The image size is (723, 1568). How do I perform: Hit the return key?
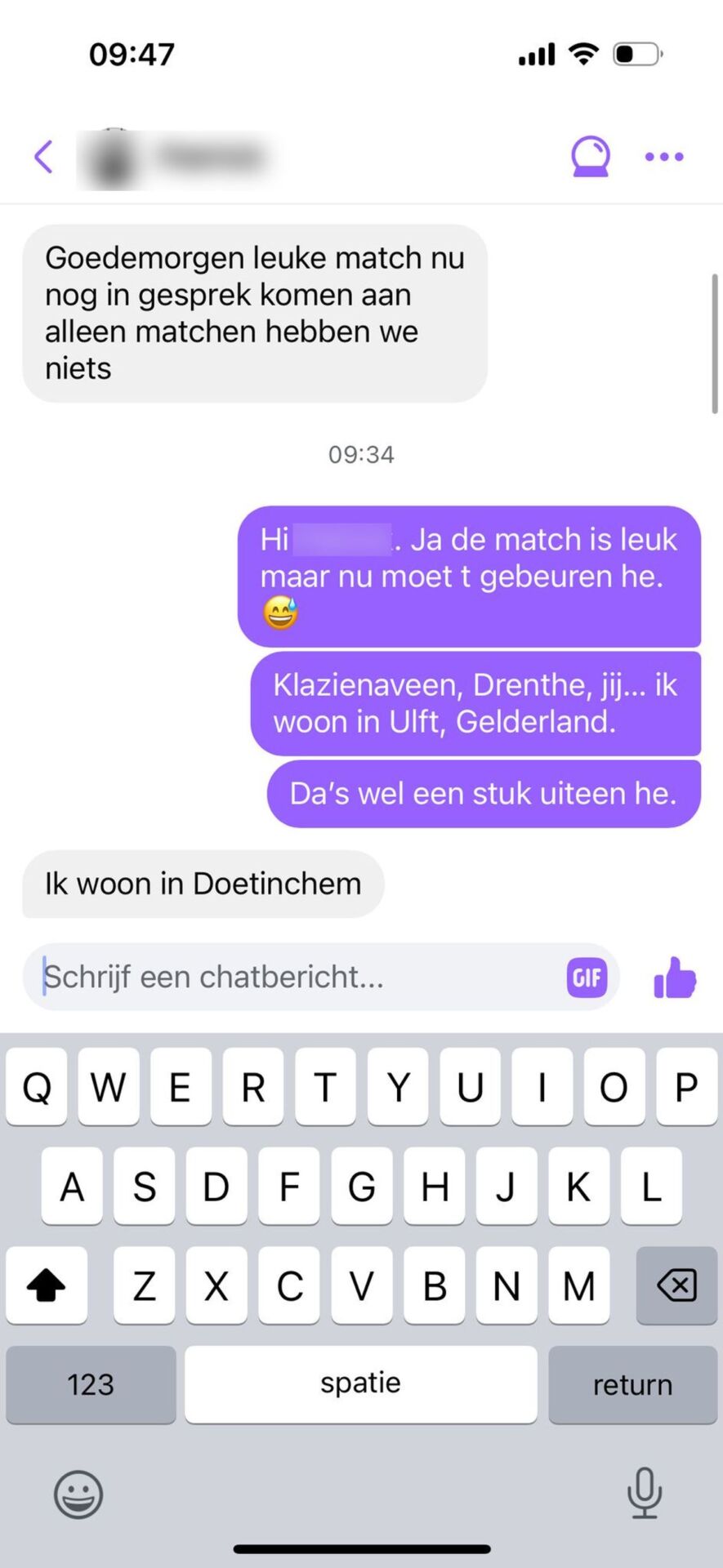pyautogui.click(x=632, y=1385)
